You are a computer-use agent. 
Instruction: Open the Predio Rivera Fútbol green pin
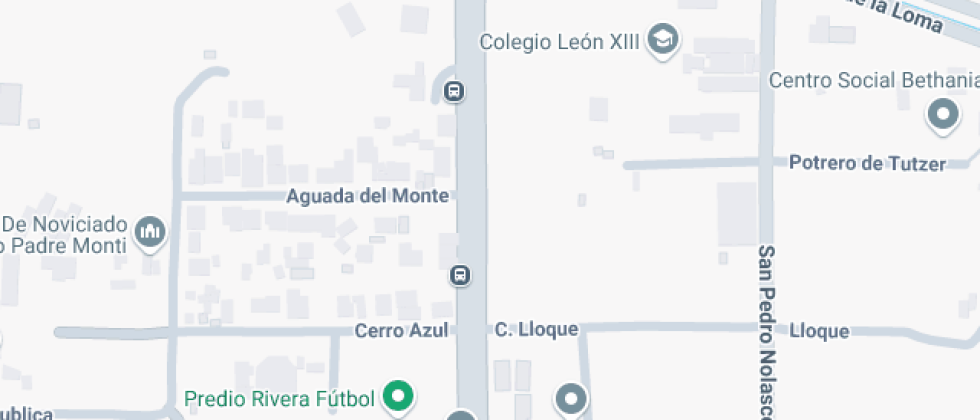(x=400, y=397)
